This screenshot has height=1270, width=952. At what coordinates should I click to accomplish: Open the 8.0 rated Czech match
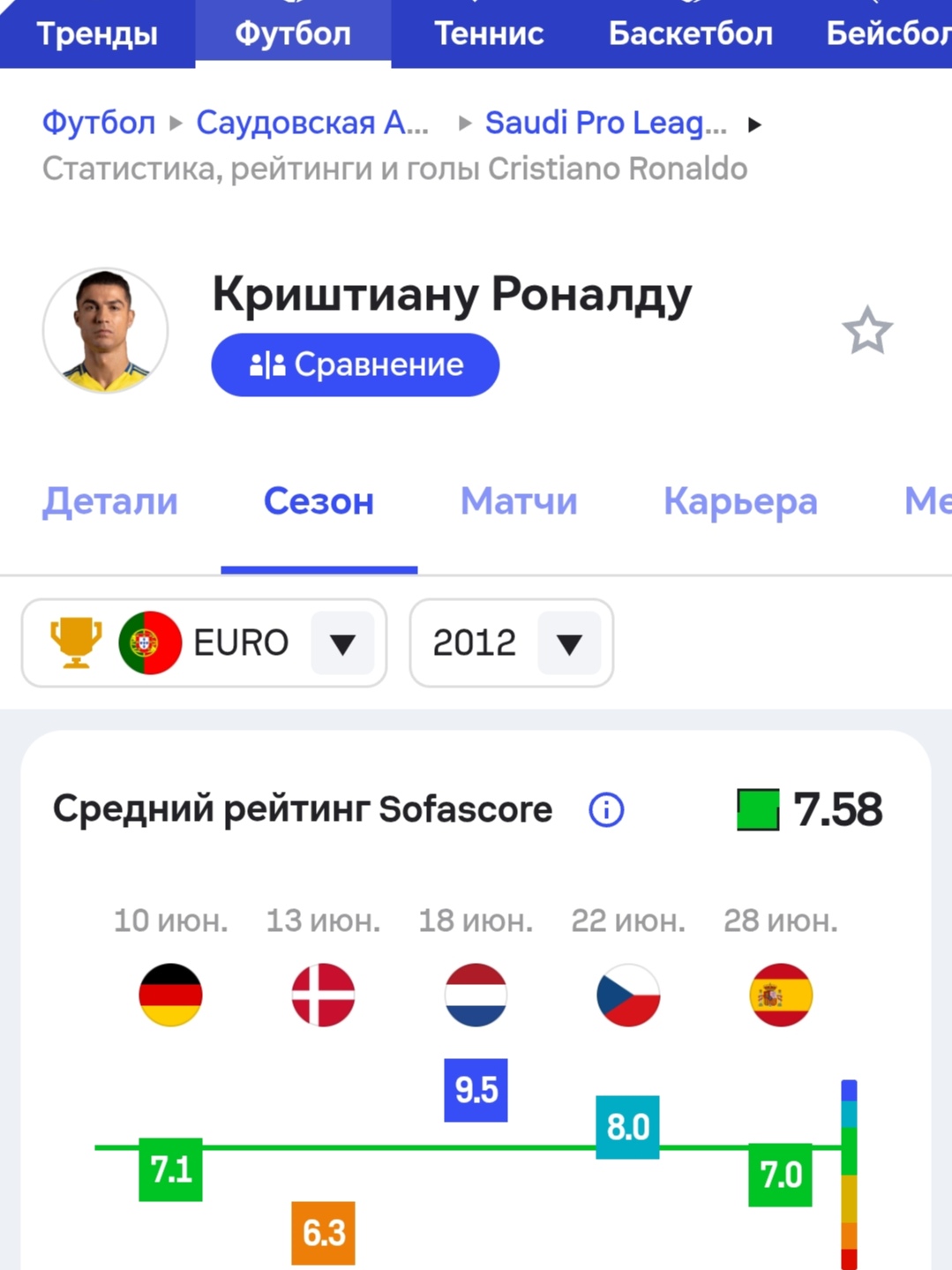[x=627, y=1127]
